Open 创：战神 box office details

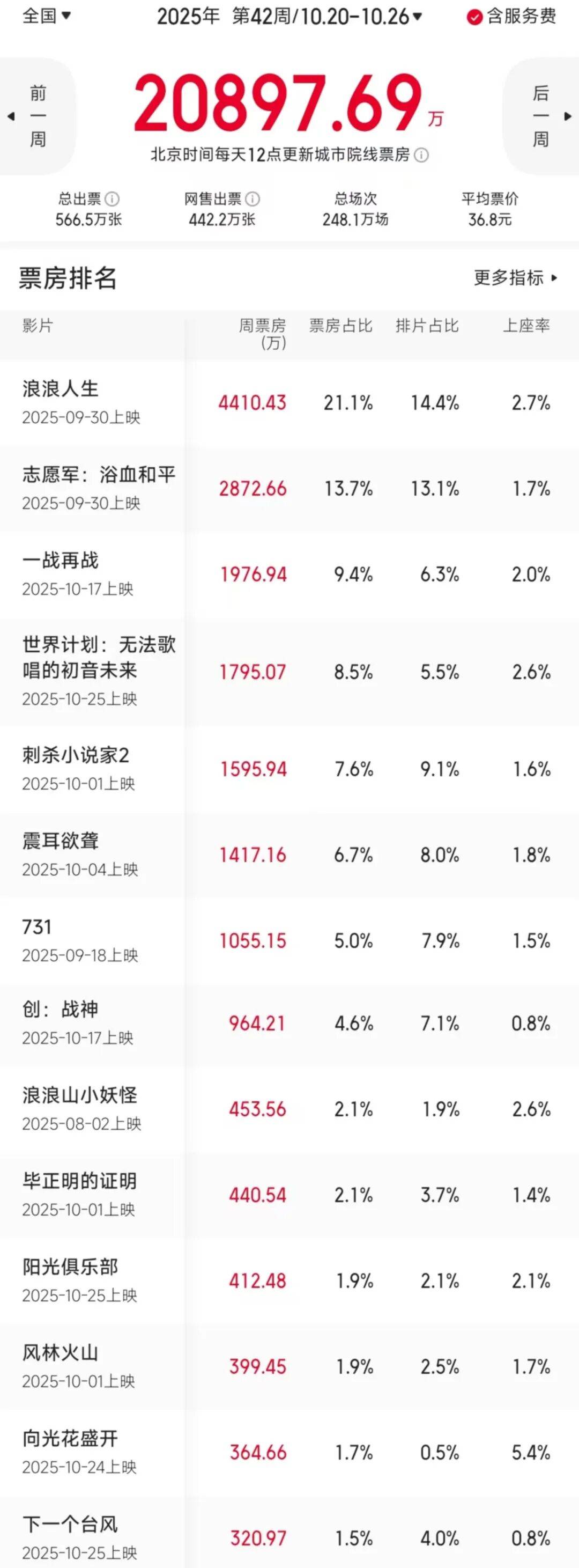click(61, 1010)
